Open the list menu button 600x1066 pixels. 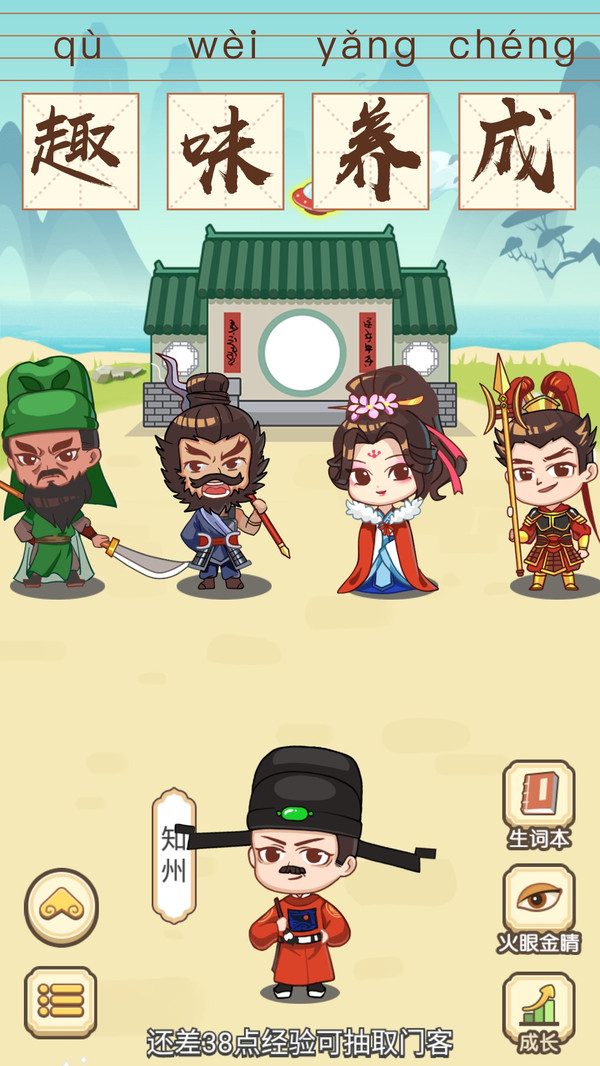(x=61, y=1001)
